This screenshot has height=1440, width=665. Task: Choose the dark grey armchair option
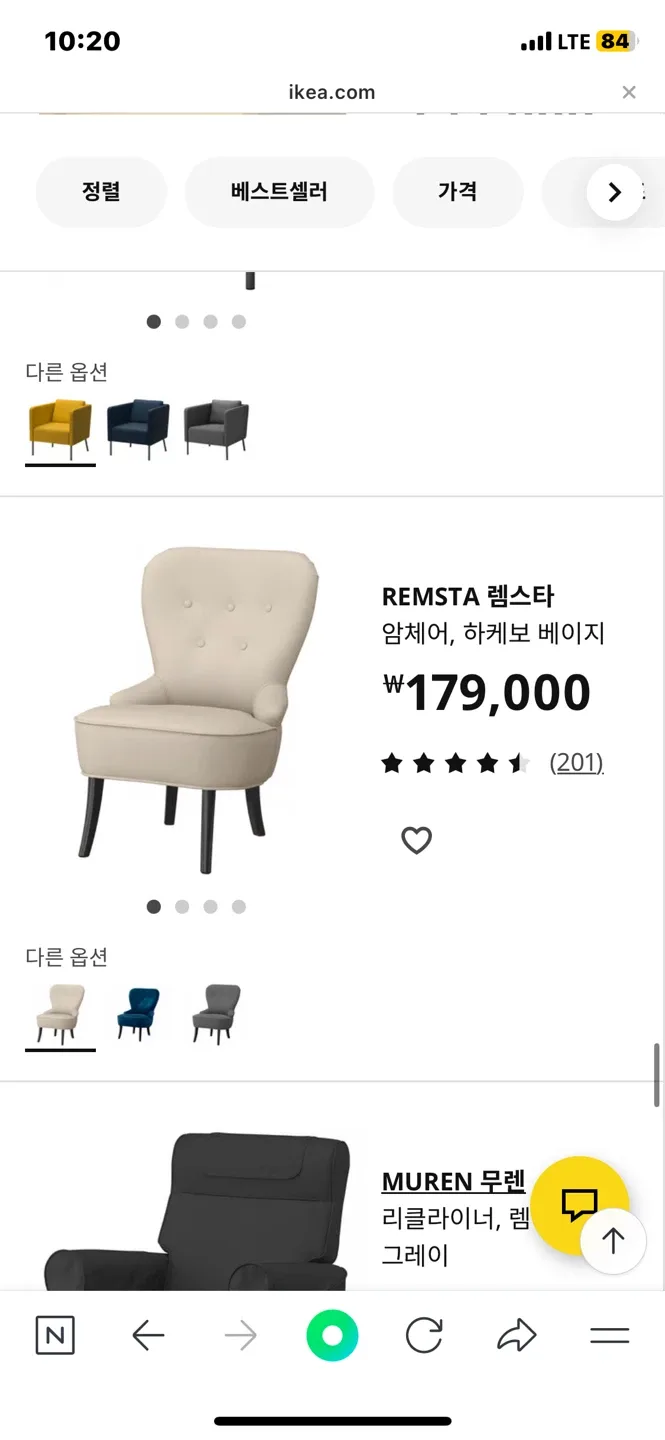click(x=216, y=428)
